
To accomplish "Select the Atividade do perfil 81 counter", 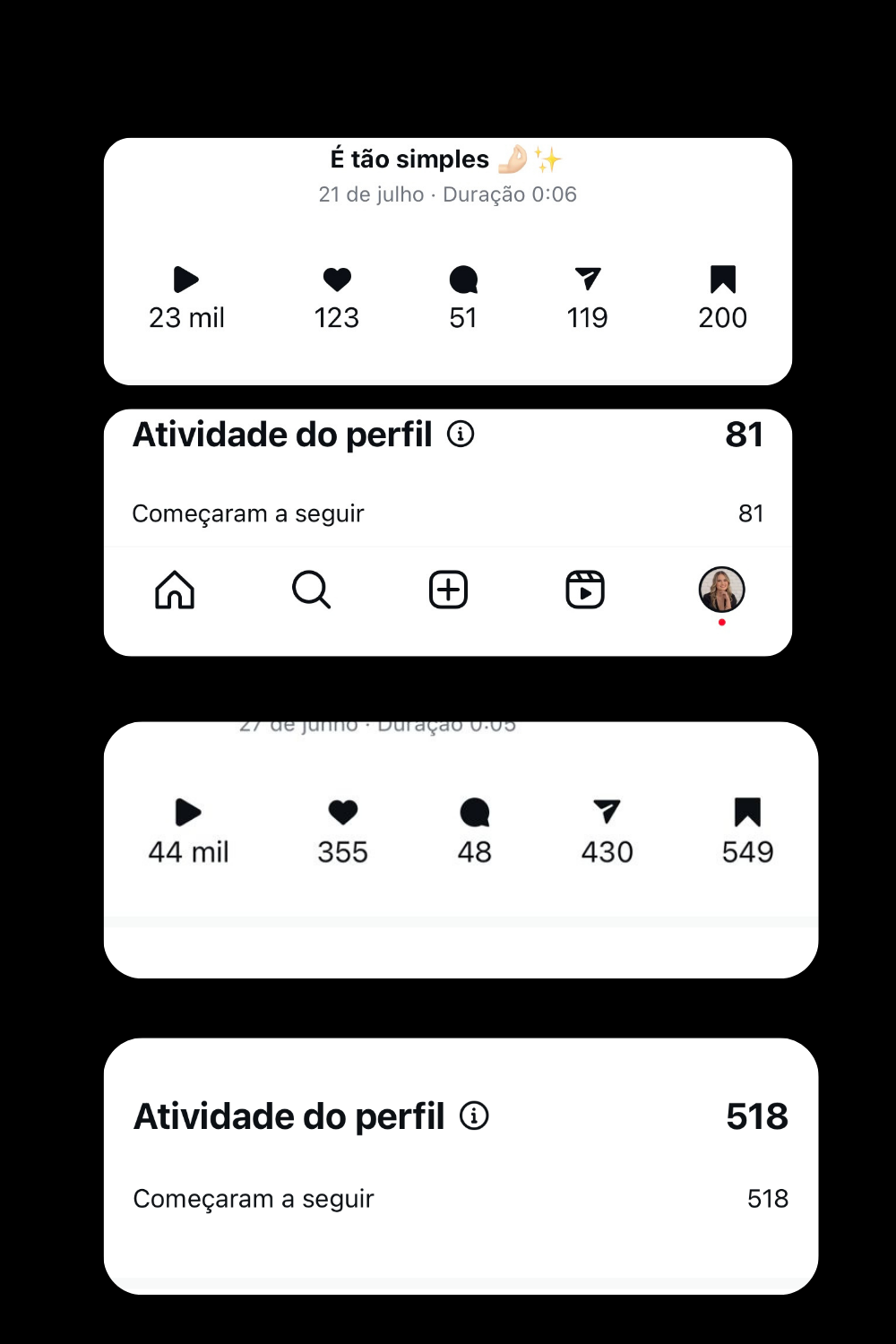I will click(744, 435).
